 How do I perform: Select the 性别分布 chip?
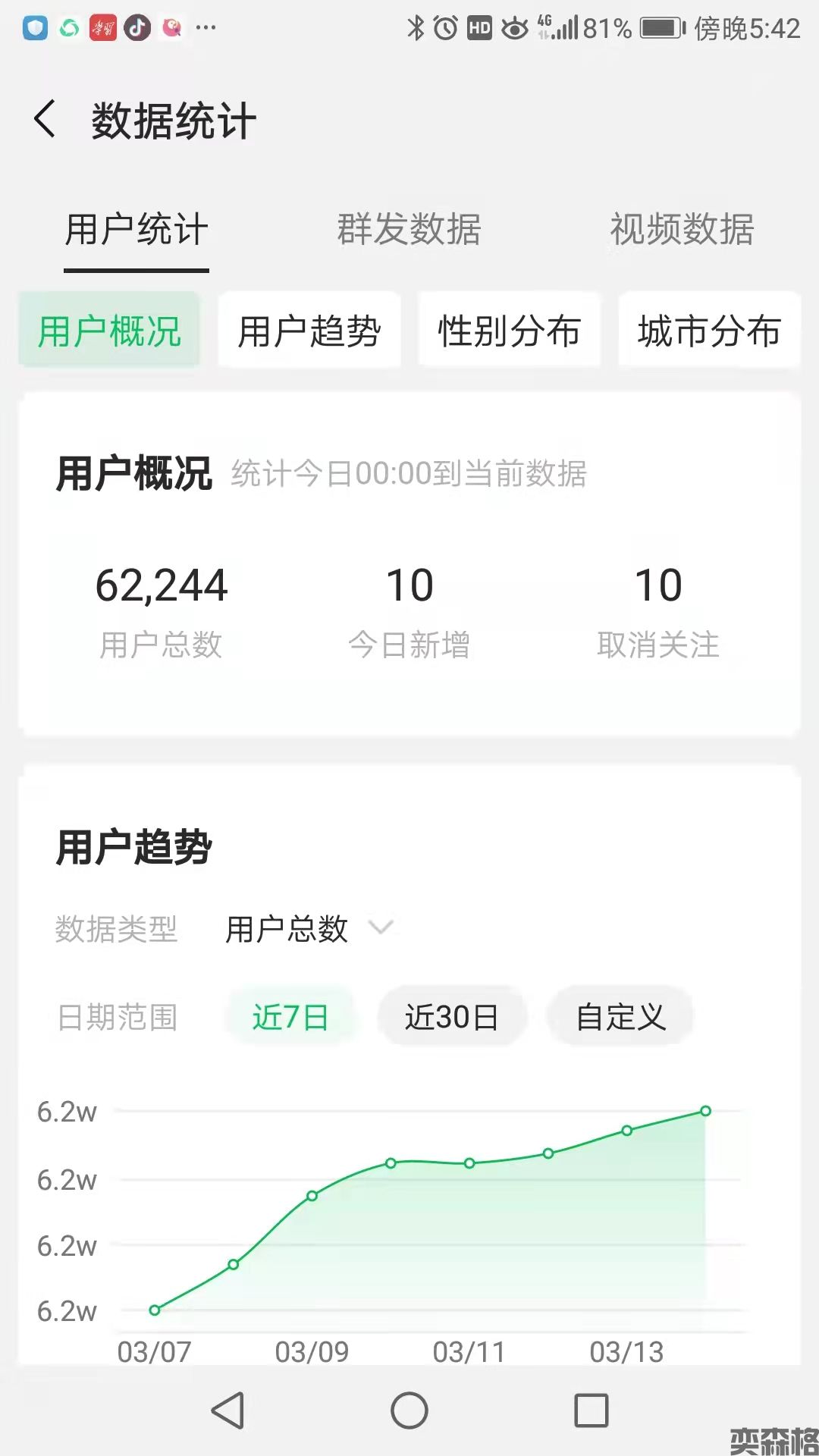click(x=510, y=331)
